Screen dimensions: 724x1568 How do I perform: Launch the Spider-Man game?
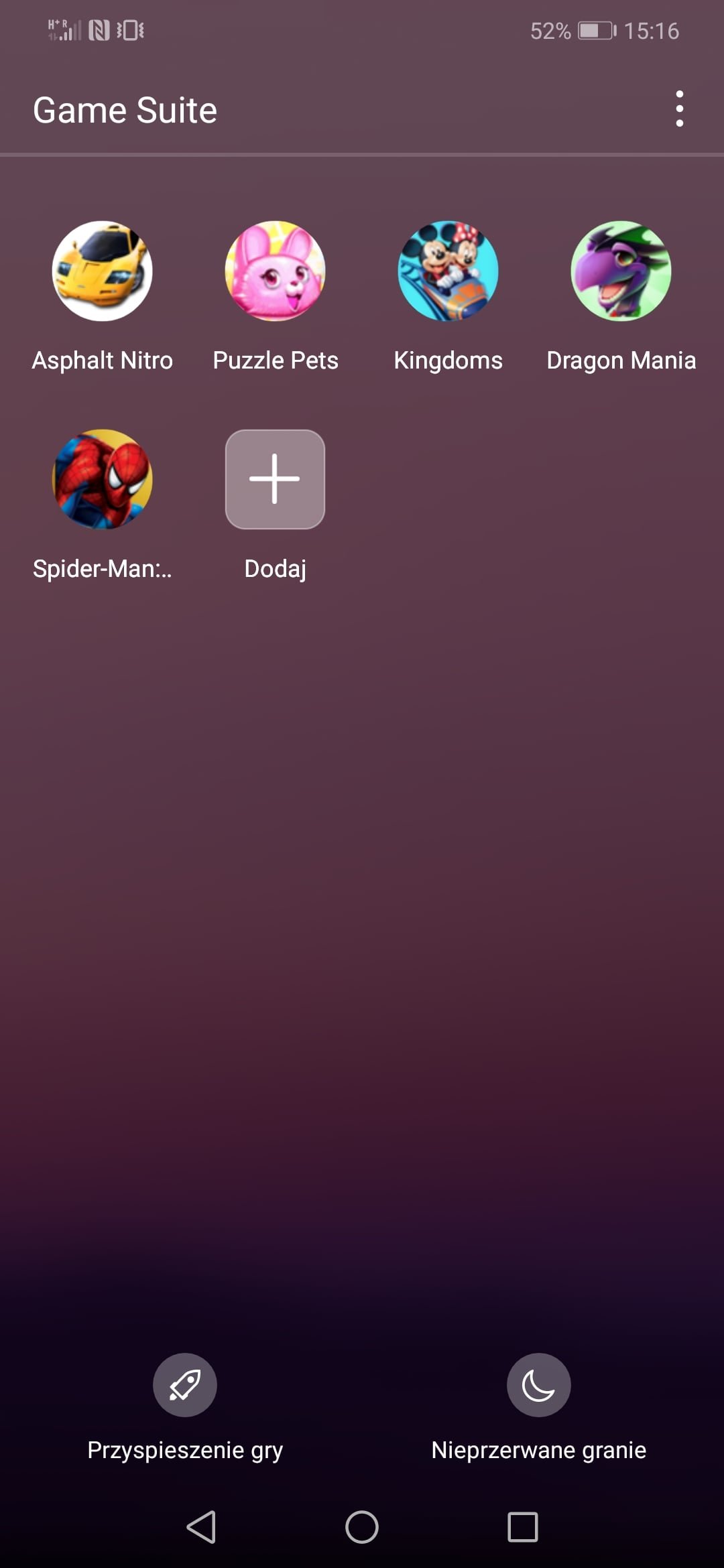(x=103, y=479)
